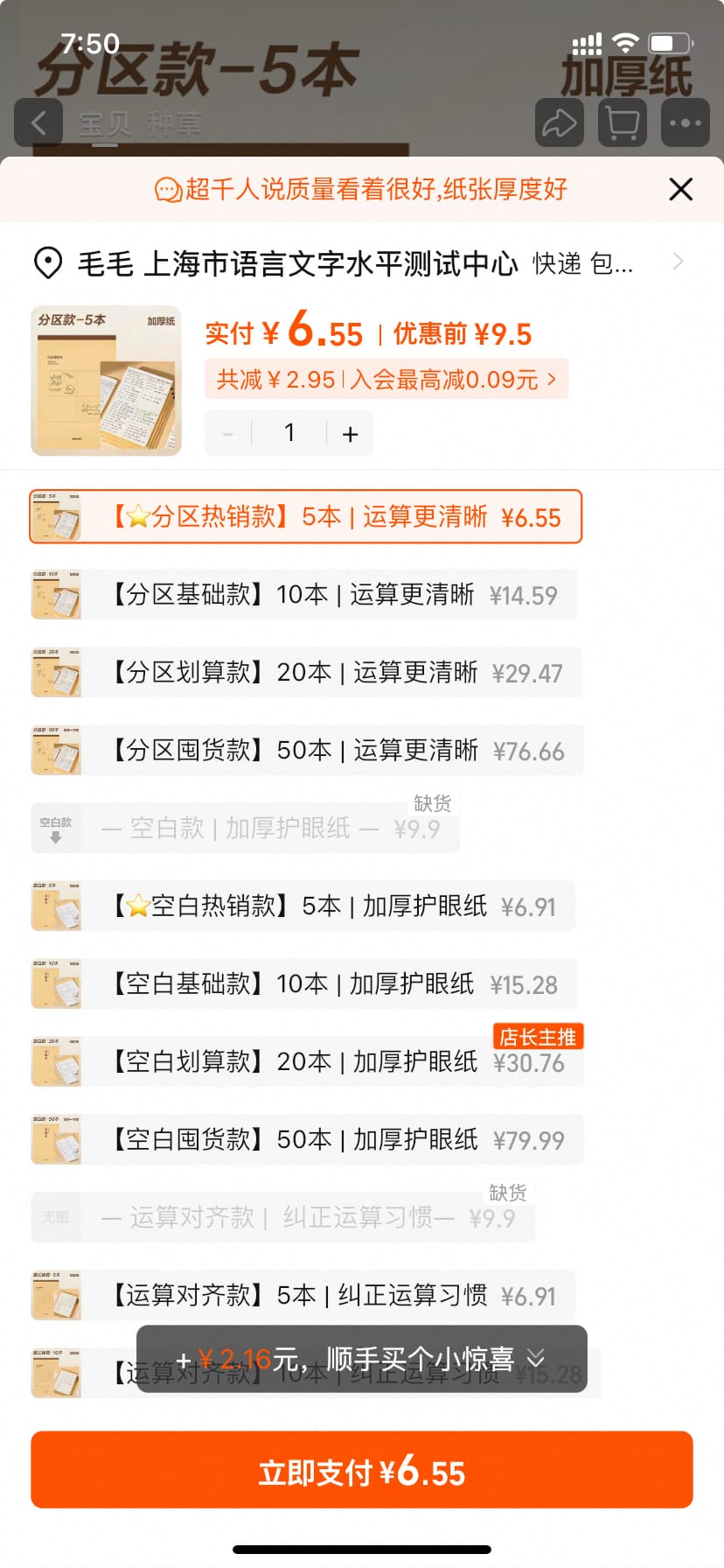Tap the product thumbnail image
Screen dimensions: 724x1568
click(x=105, y=381)
